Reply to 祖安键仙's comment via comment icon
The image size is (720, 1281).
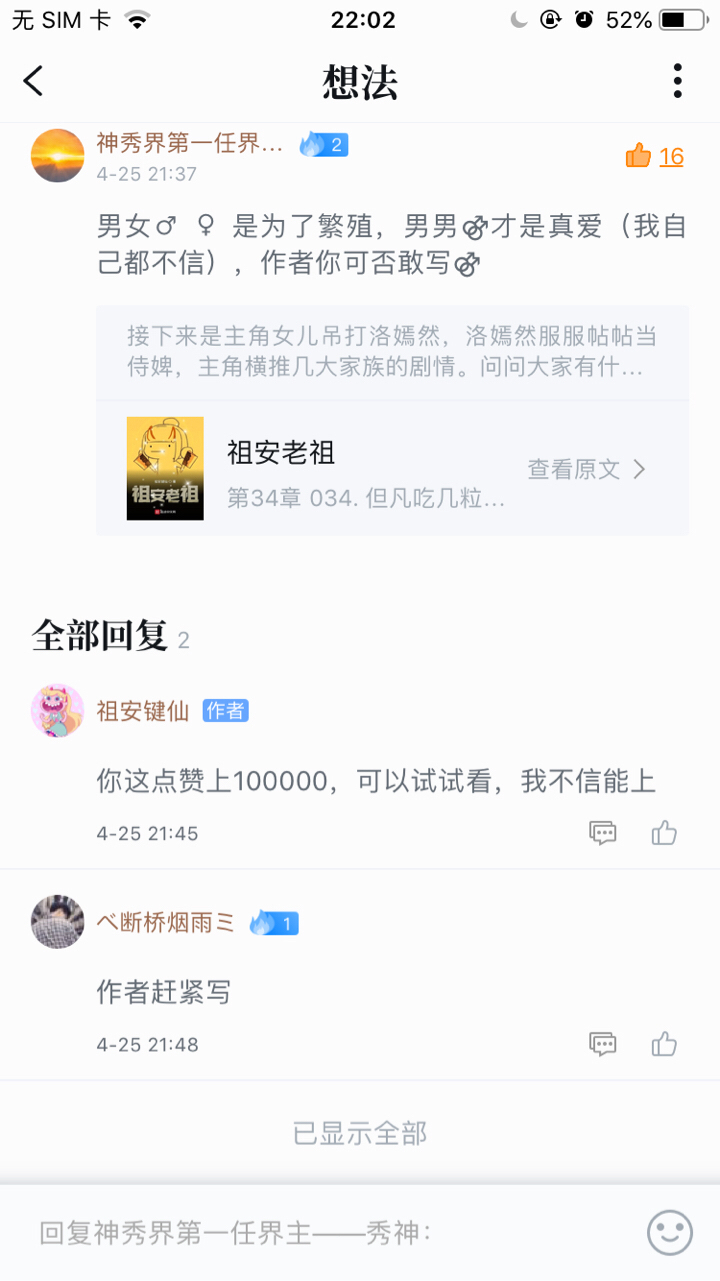click(603, 833)
